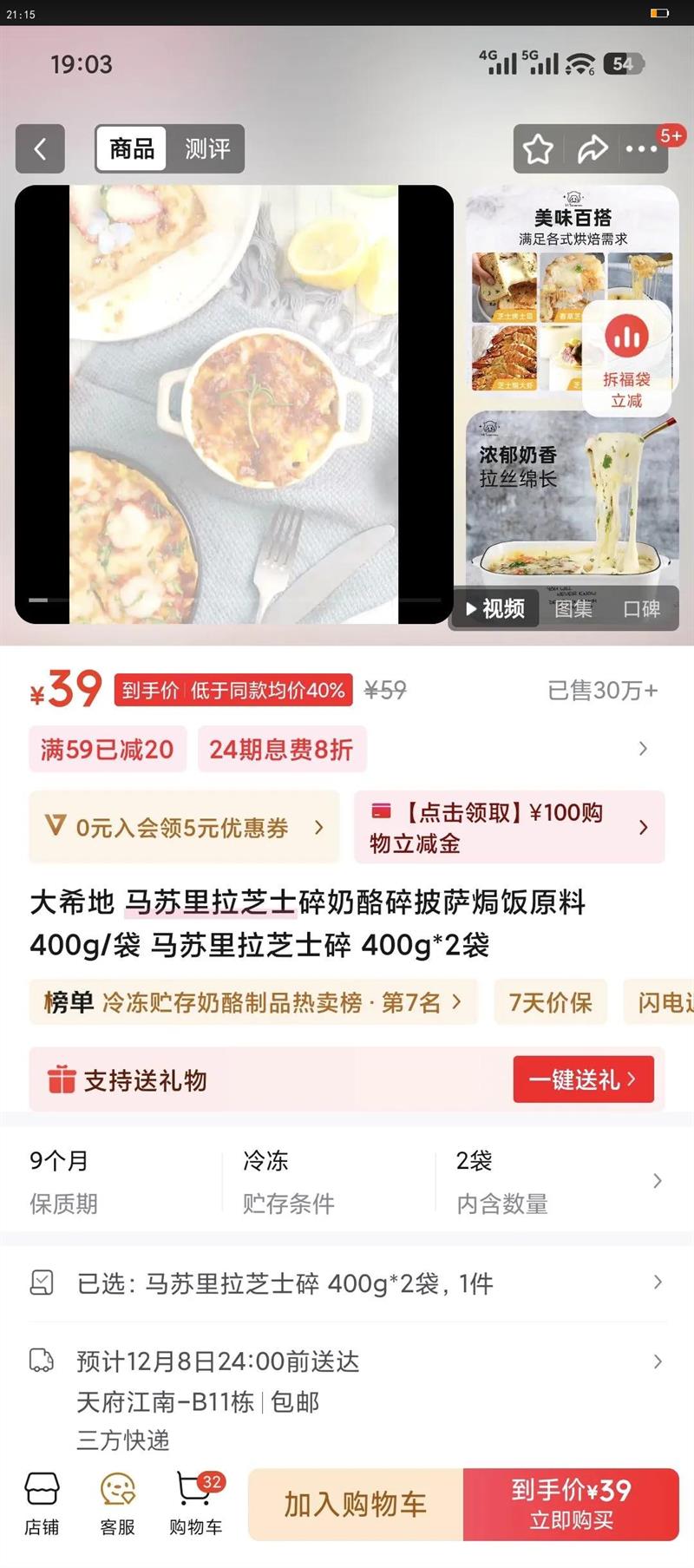Image resolution: width=694 pixels, height=1568 pixels.
Task: Expand the 满59已减20 promotions row arrow
Action: (x=643, y=748)
